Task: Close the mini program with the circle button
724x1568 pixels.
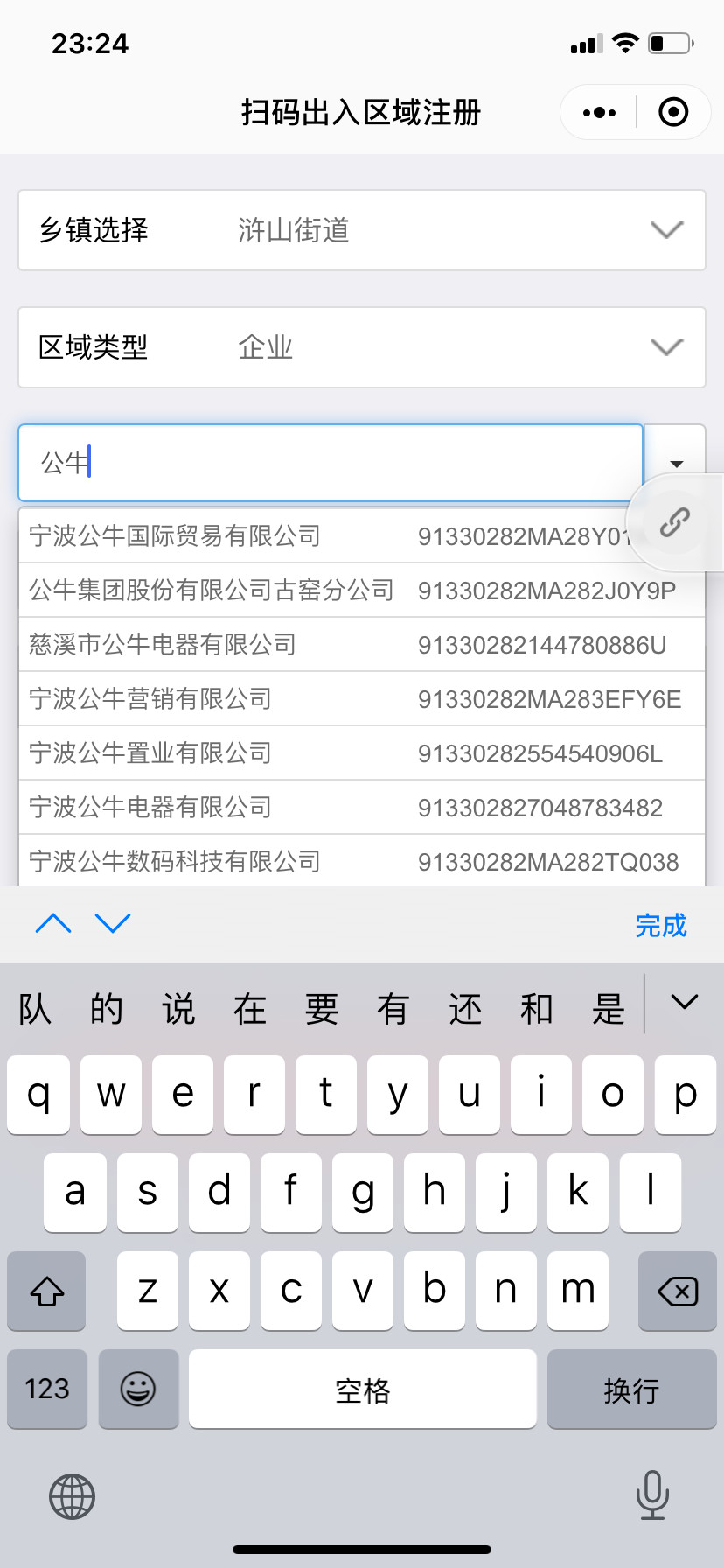Action: click(x=673, y=112)
